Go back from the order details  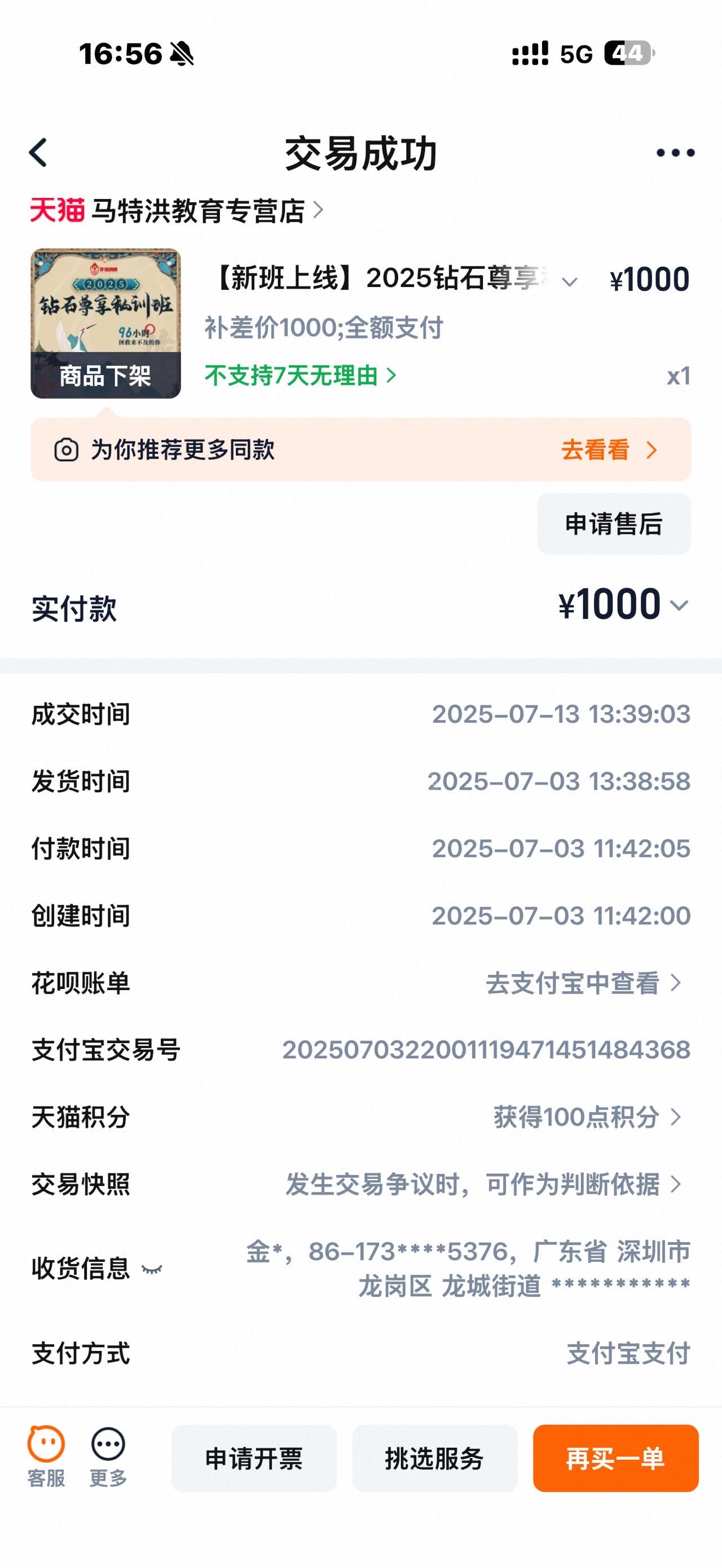coord(38,152)
